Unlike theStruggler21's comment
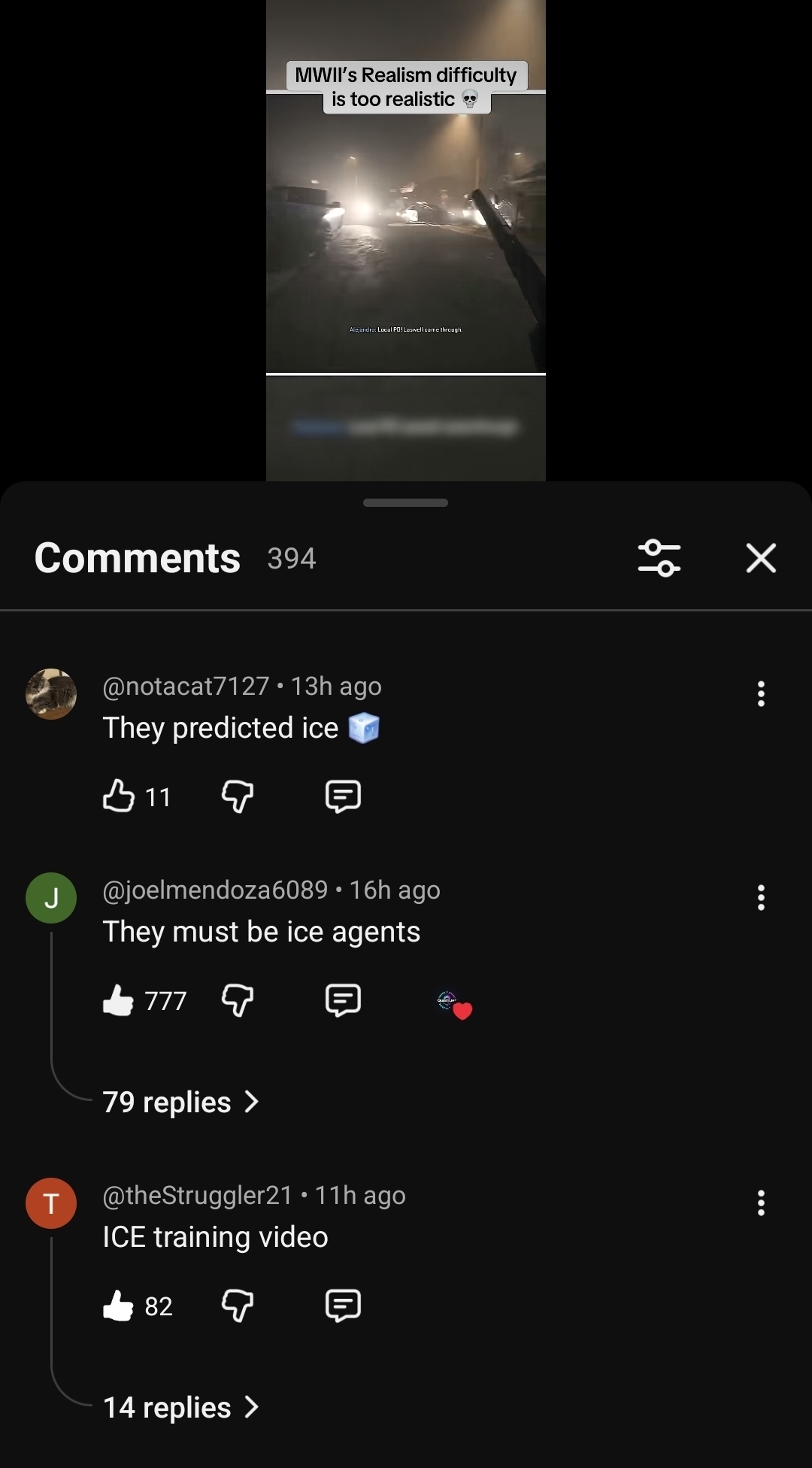This screenshot has height=1468, width=812. click(119, 1306)
